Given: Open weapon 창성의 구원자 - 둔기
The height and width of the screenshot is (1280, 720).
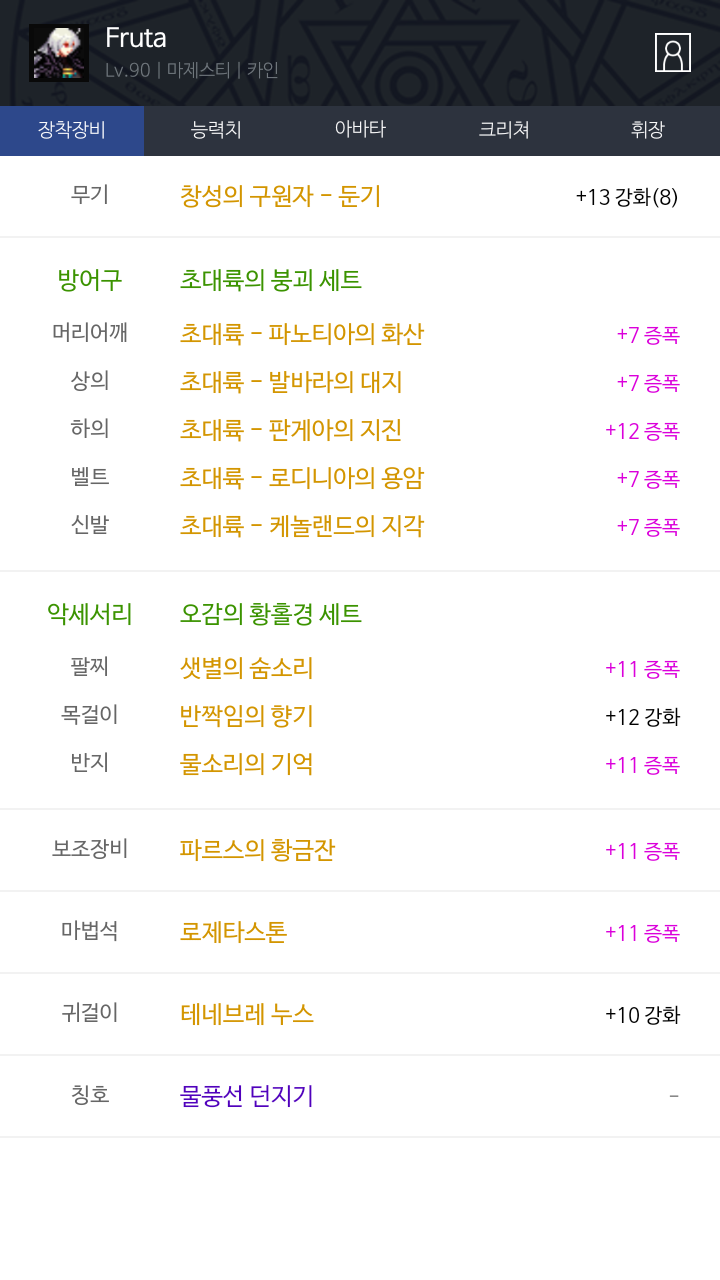Looking at the screenshot, I should (280, 196).
